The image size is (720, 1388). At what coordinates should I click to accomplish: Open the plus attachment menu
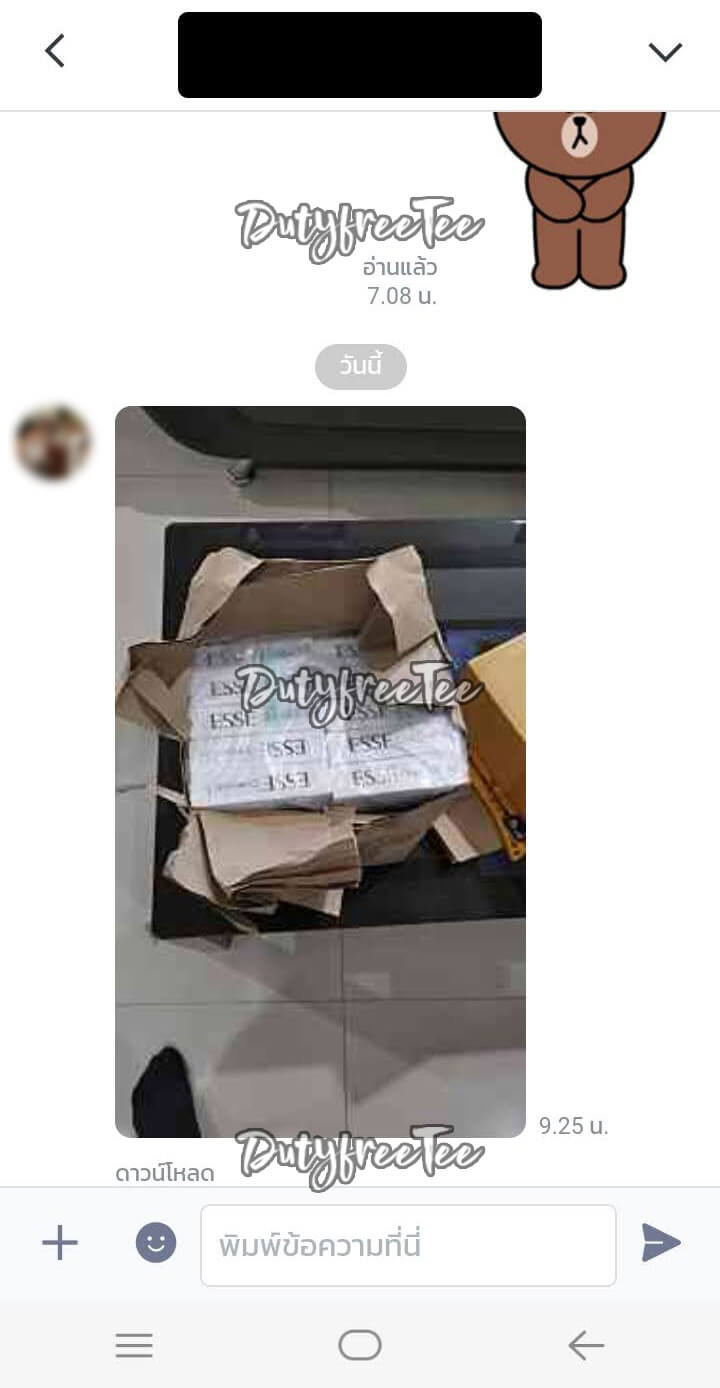tap(59, 1243)
